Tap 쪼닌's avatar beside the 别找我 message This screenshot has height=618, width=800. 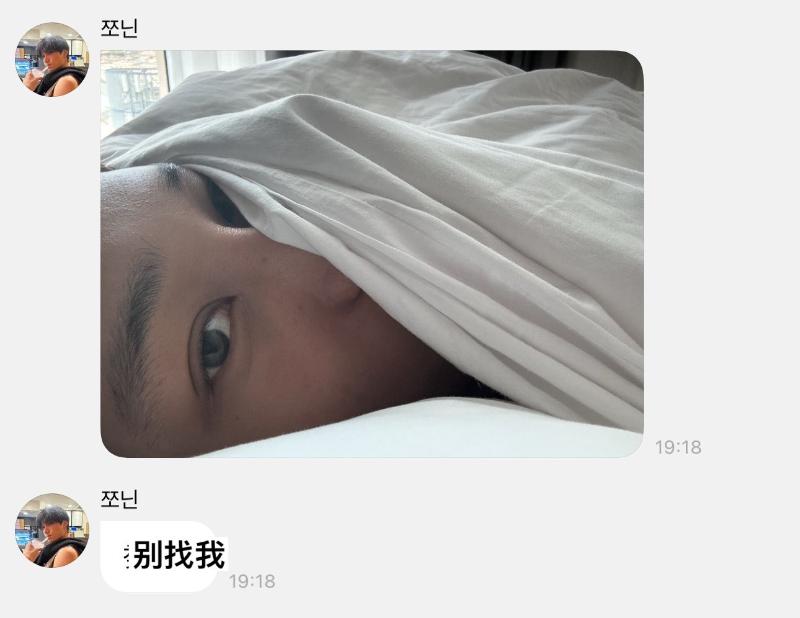(52, 530)
